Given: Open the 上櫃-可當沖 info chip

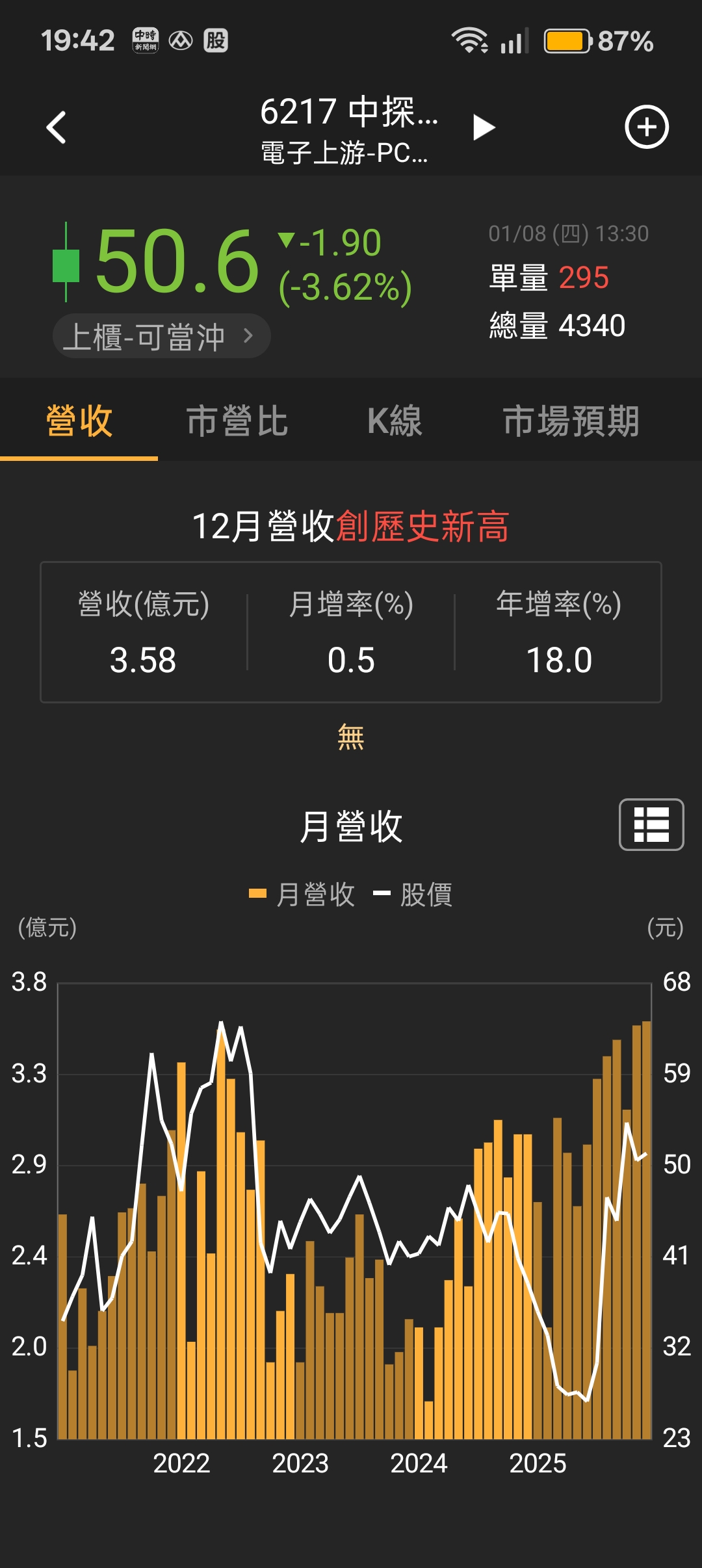Looking at the screenshot, I should pyautogui.click(x=161, y=336).
